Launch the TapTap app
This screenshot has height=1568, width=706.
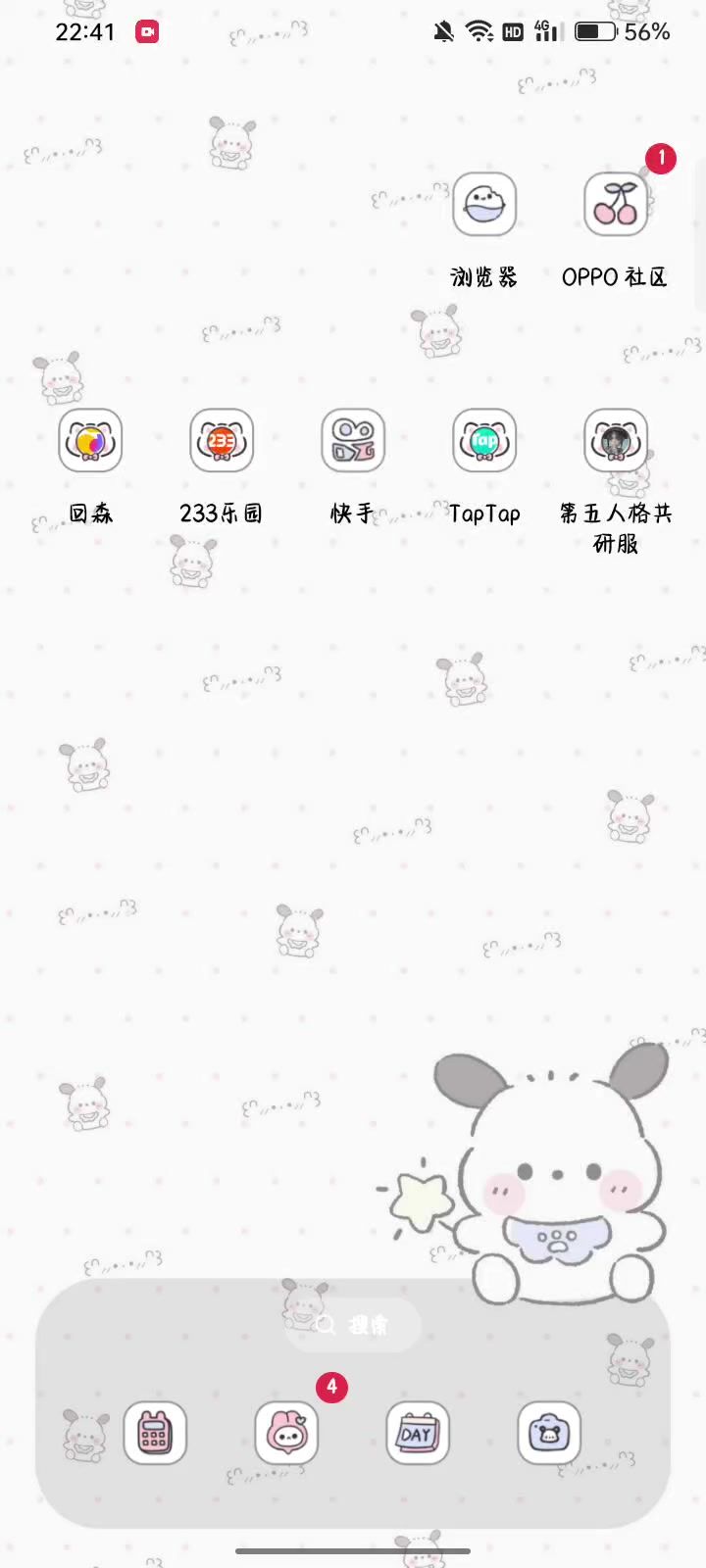[x=484, y=441]
